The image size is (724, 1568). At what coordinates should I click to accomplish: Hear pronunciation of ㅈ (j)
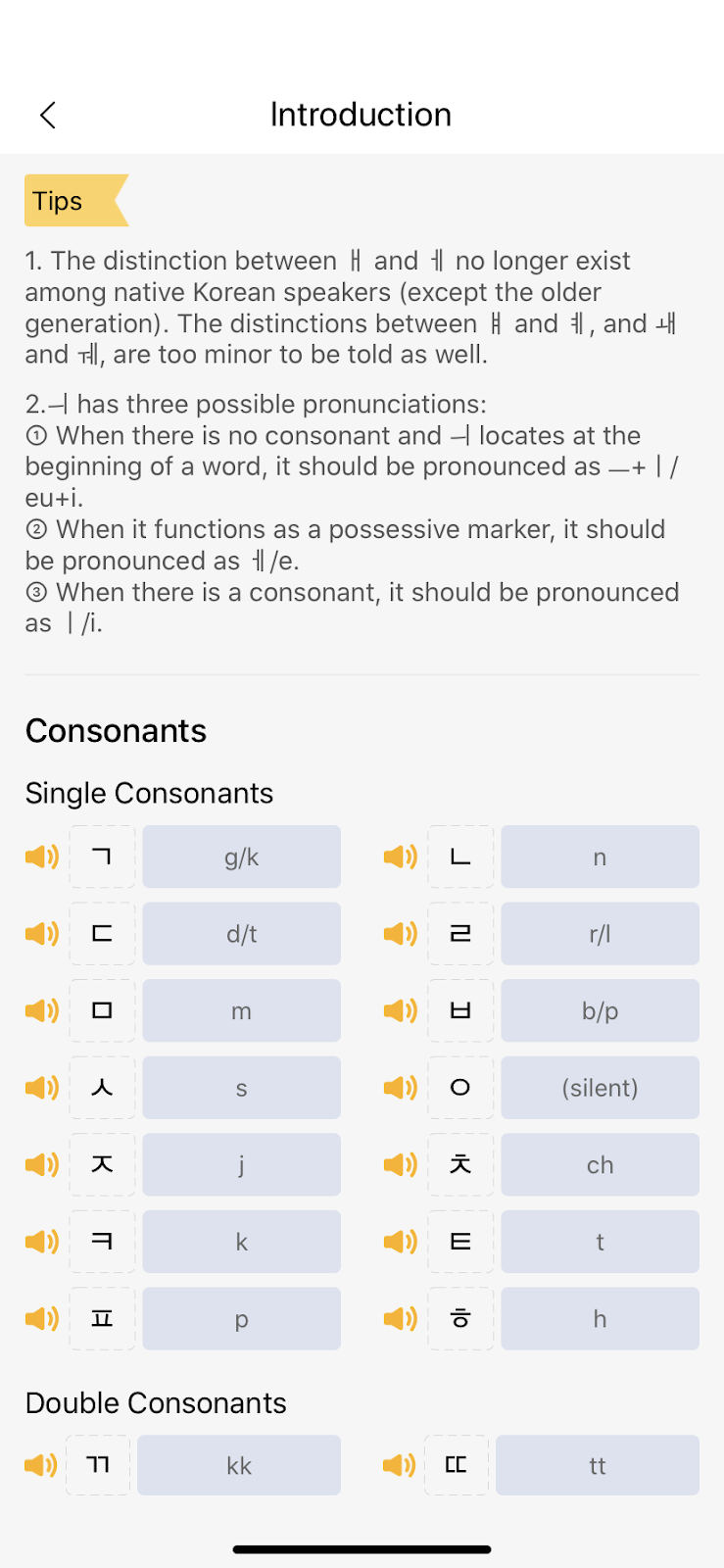point(42,1164)
